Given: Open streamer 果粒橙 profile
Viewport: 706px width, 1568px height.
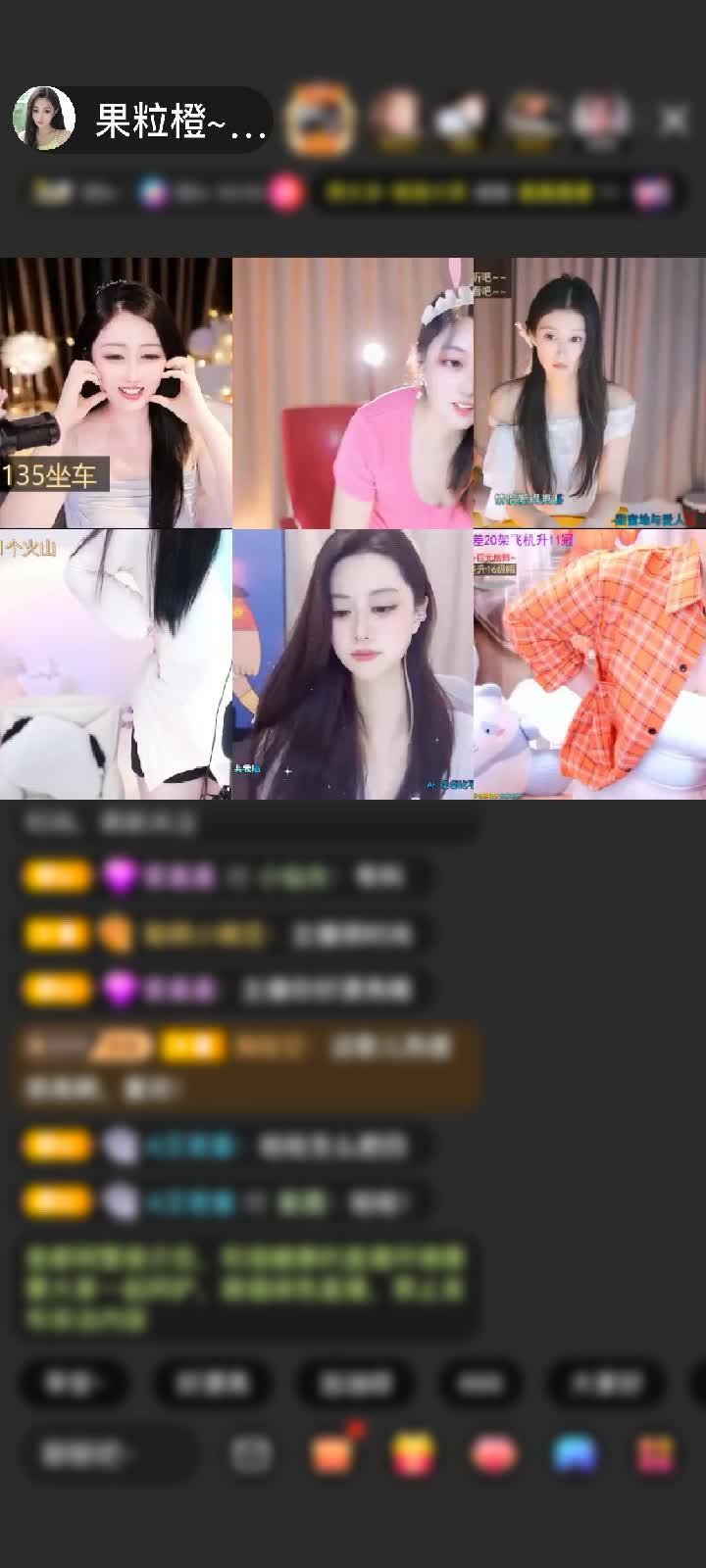Looking at the screenshot, I should pyautogui.click(x=44, y=120).
